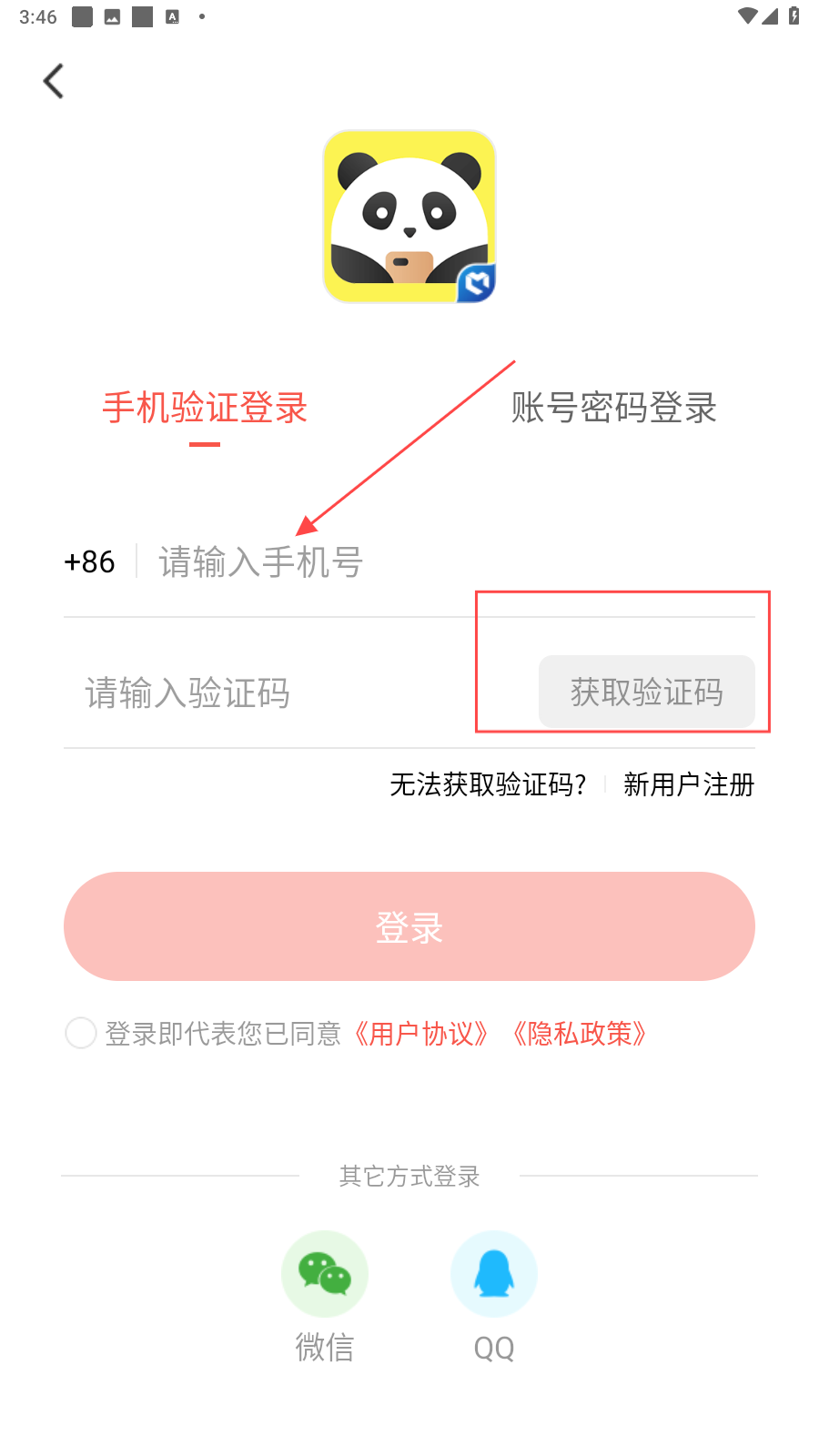Image resolution: width=819 pixels, height=1456 pixels.
Task: Go back using the top-left arrow
Action: click(x=54, y=81)
